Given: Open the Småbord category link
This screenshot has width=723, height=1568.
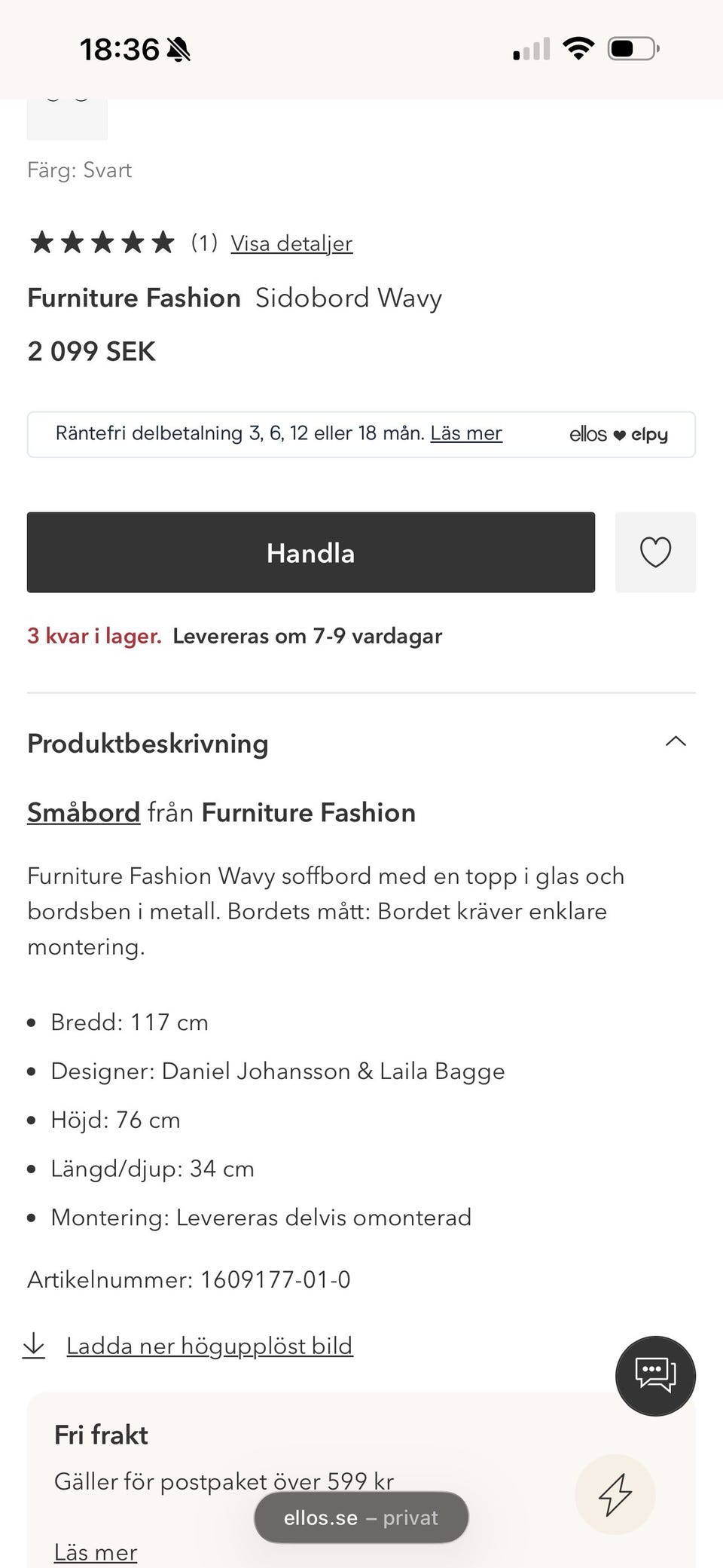Looking at the screenshot, I should pyautogui.click(x=82, y=812).
